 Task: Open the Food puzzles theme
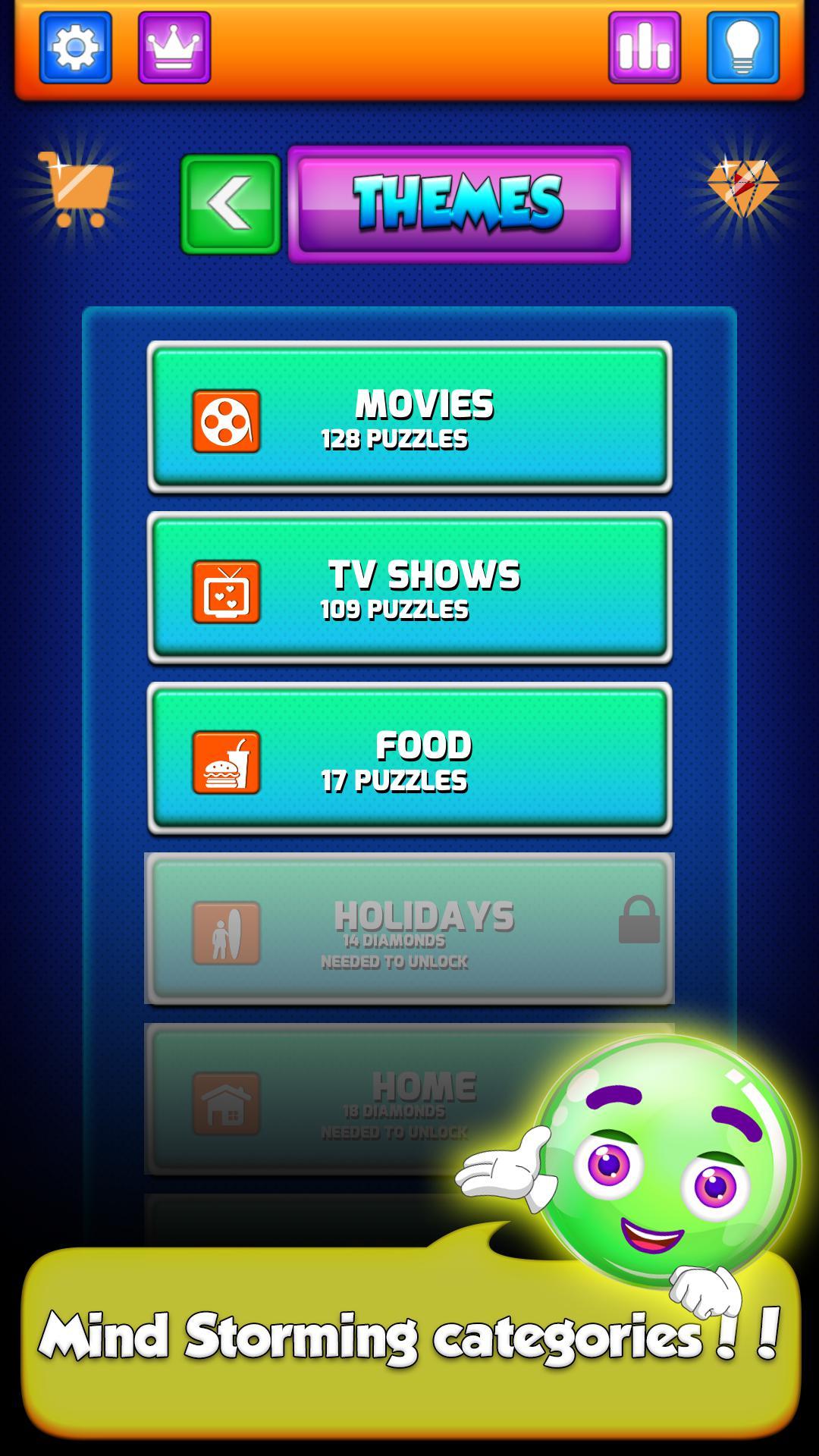pos(409,758)
